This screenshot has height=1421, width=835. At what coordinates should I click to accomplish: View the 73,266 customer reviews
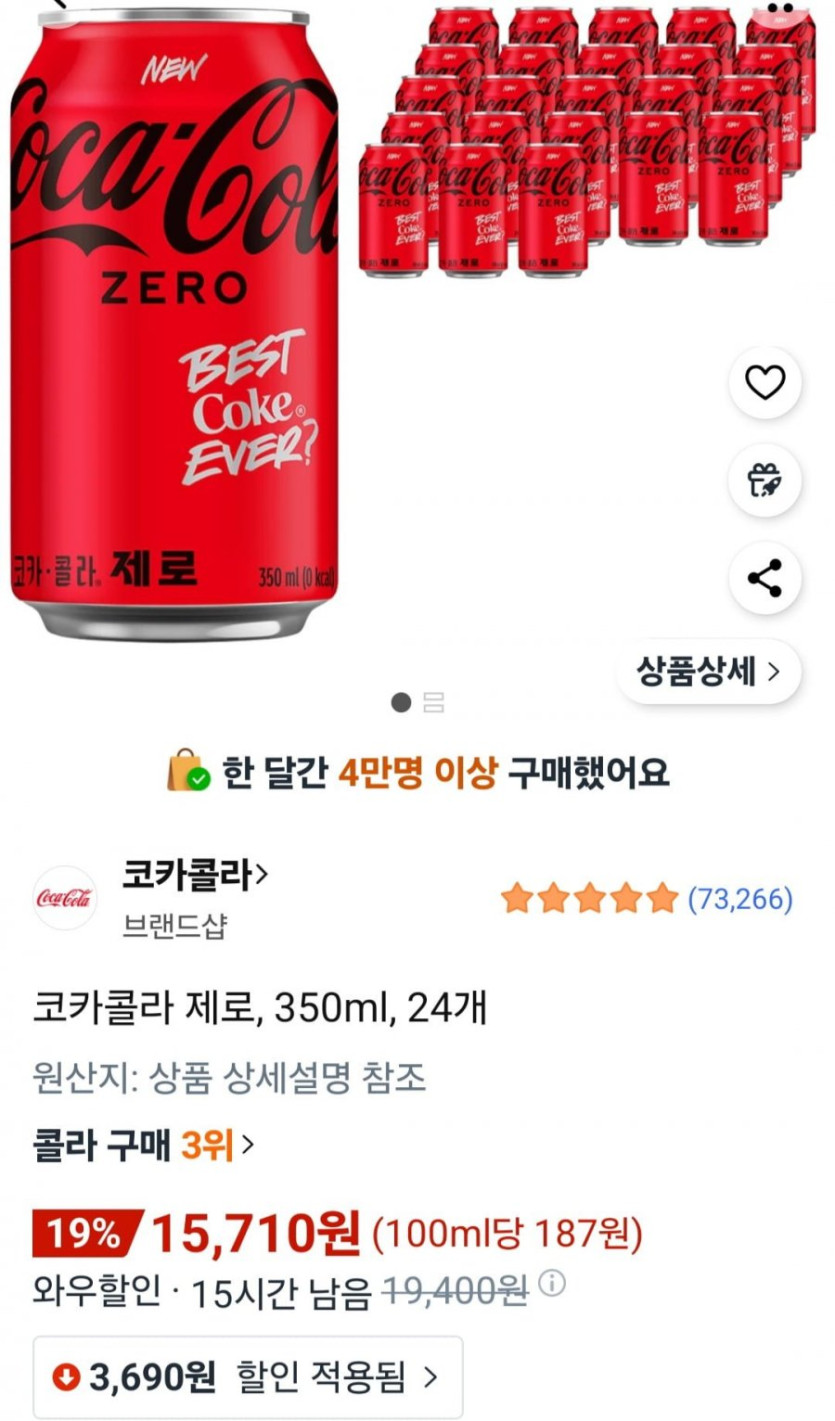click(x=739, y=899)
